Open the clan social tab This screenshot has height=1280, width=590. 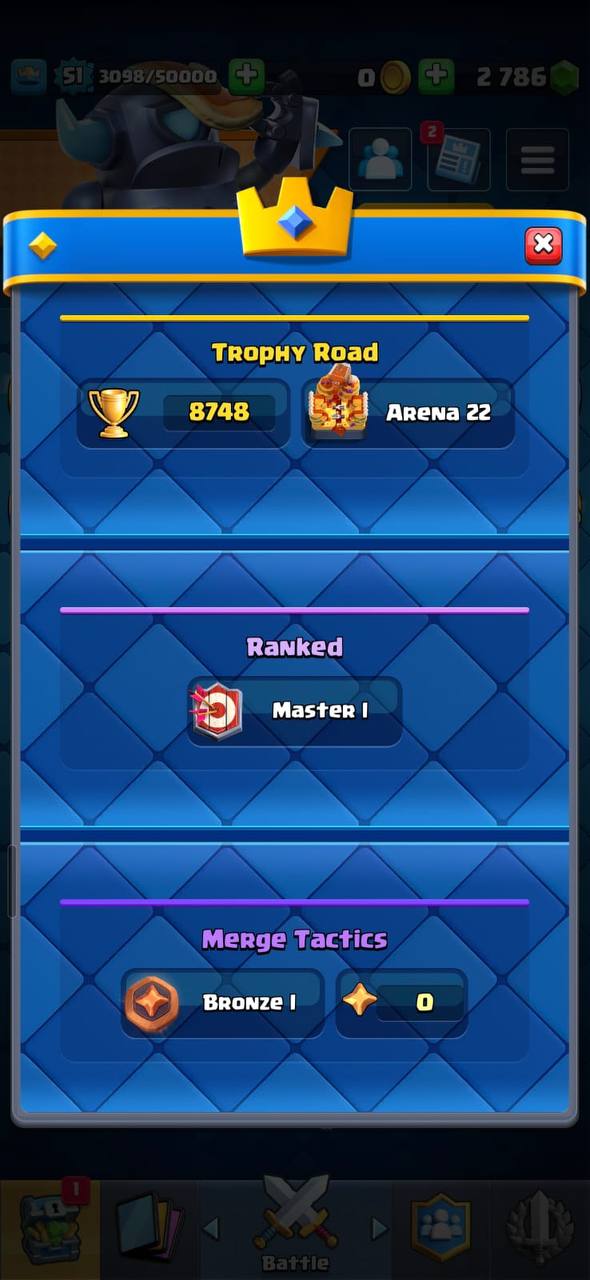click(440, 1225)
